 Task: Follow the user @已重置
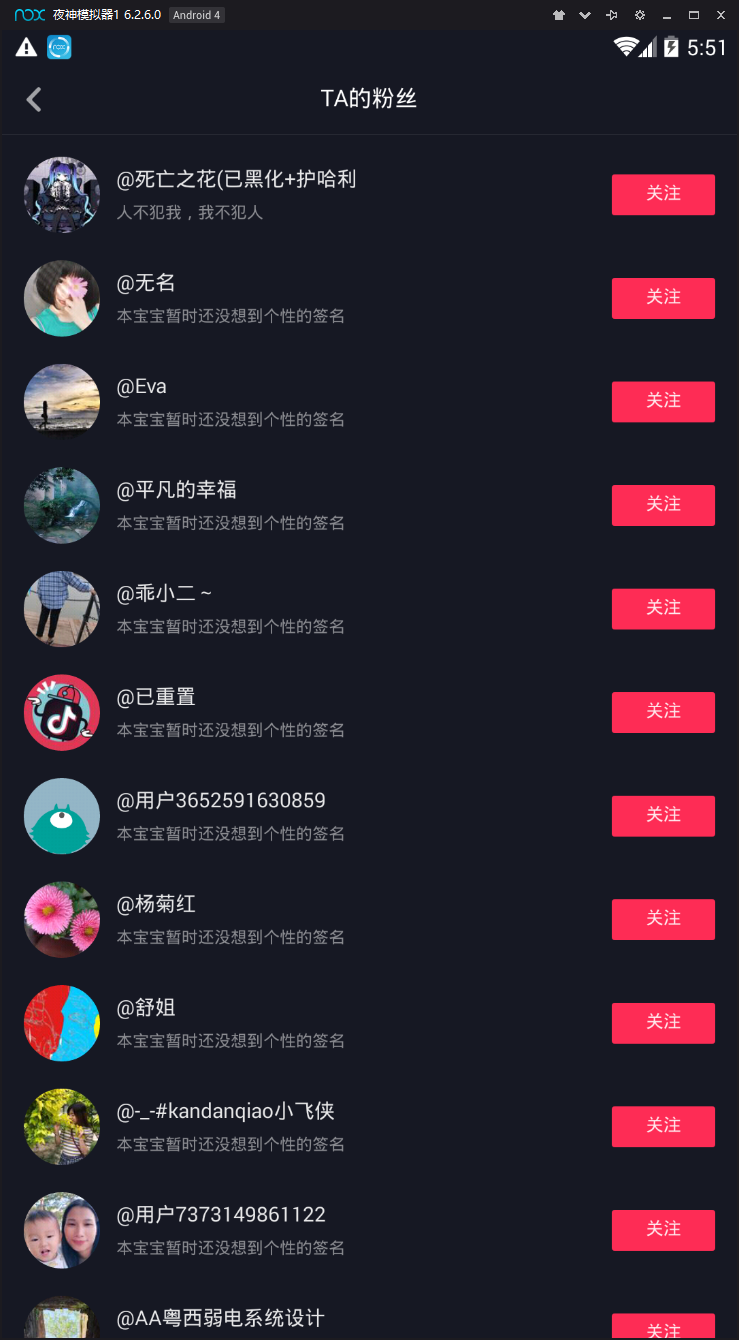click(663, 712)
